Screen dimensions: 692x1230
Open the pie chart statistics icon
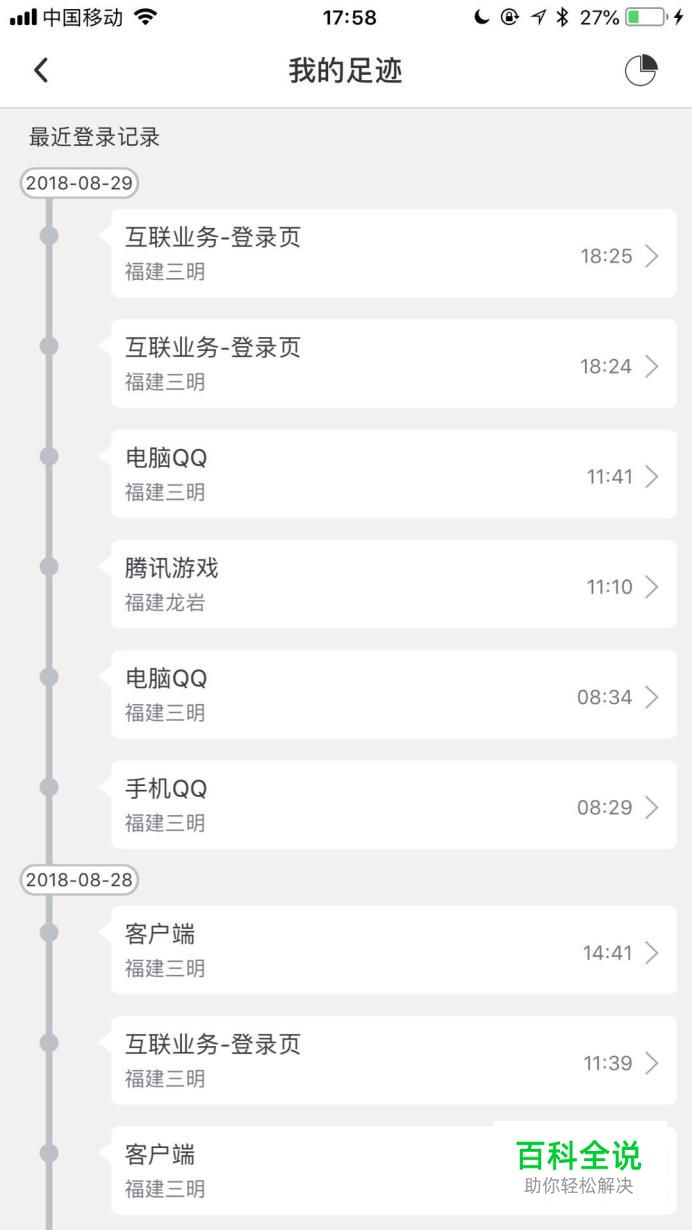click(641, 70)
